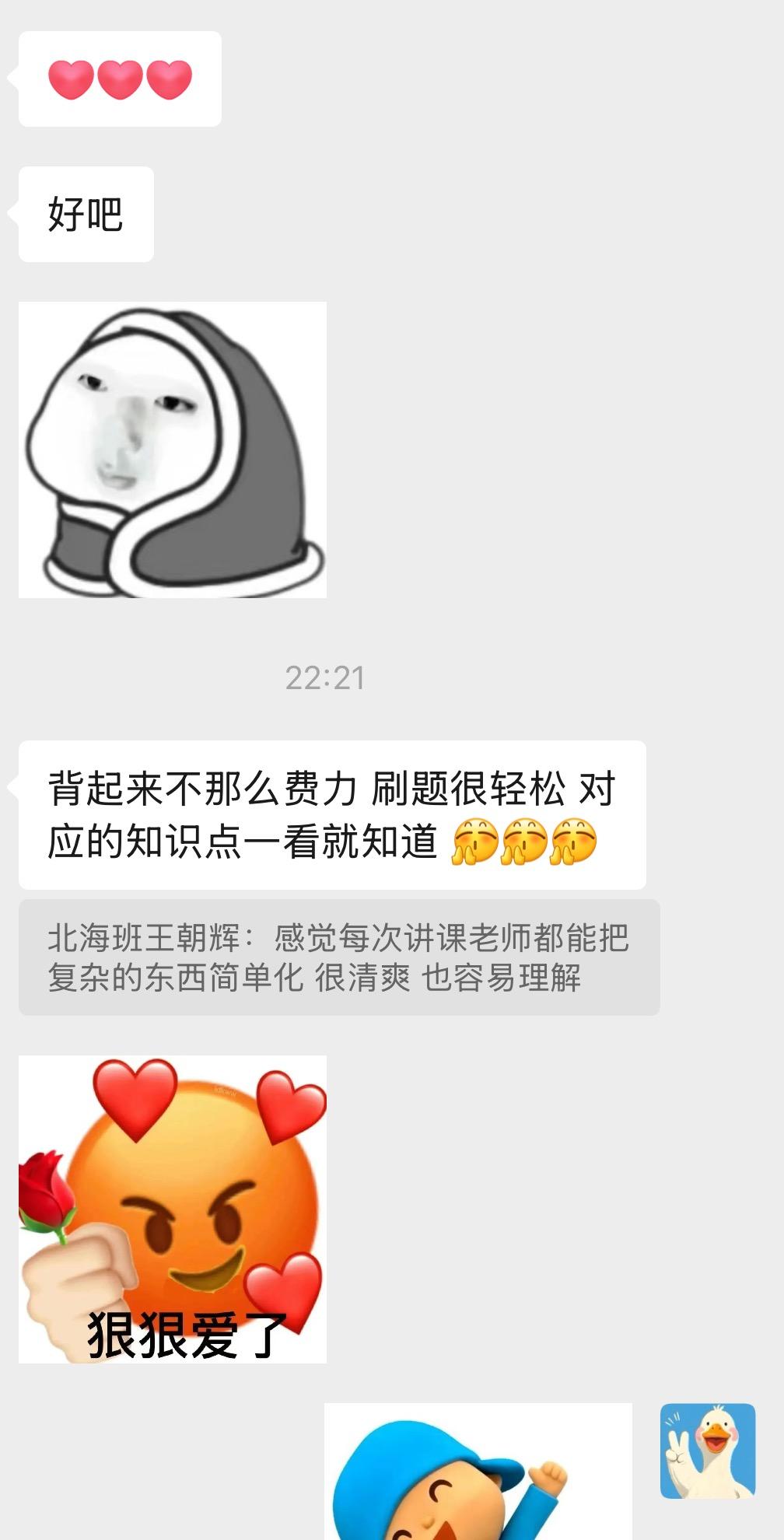The width and height of the screenshot is (784, 1540).
Task: Open the blue cap cartoon sticker
Action: tap(478, 1472)
